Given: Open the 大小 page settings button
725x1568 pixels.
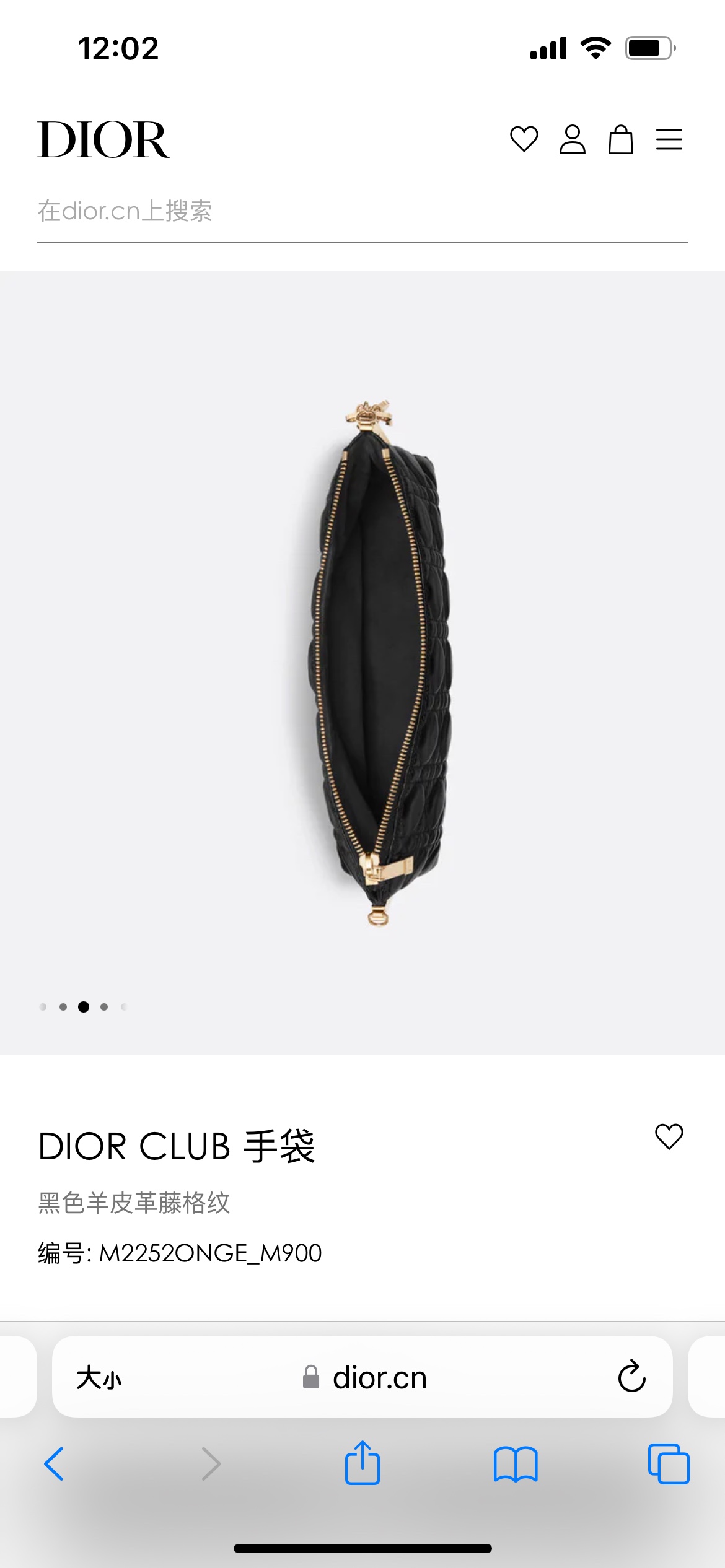Looking at the screenshot, I should tap(99, 1378).
